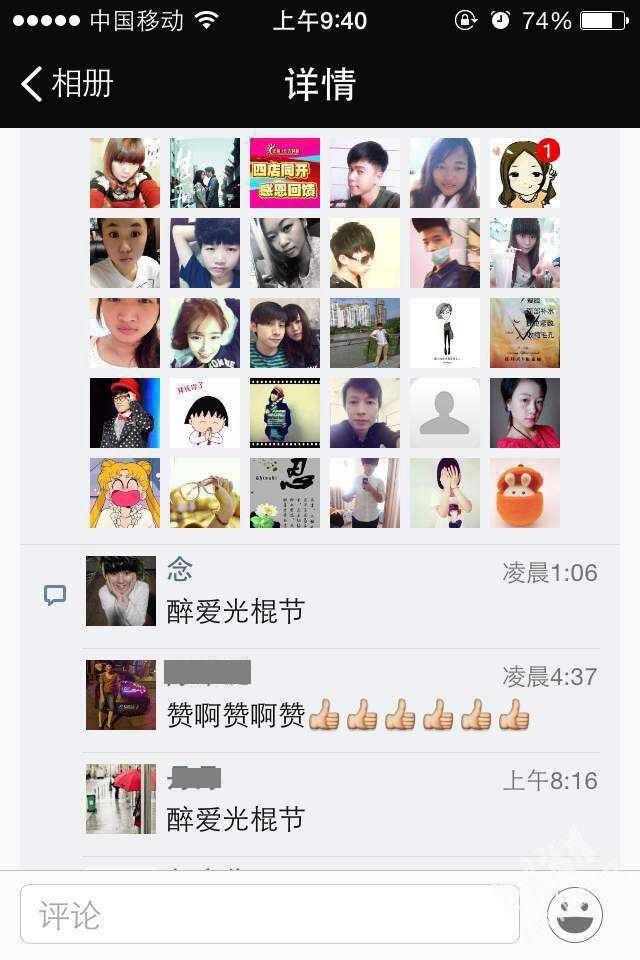Open the red umbrella avatar of commenter
Screen dimensions: 640x960
click(x=121, y=799)
